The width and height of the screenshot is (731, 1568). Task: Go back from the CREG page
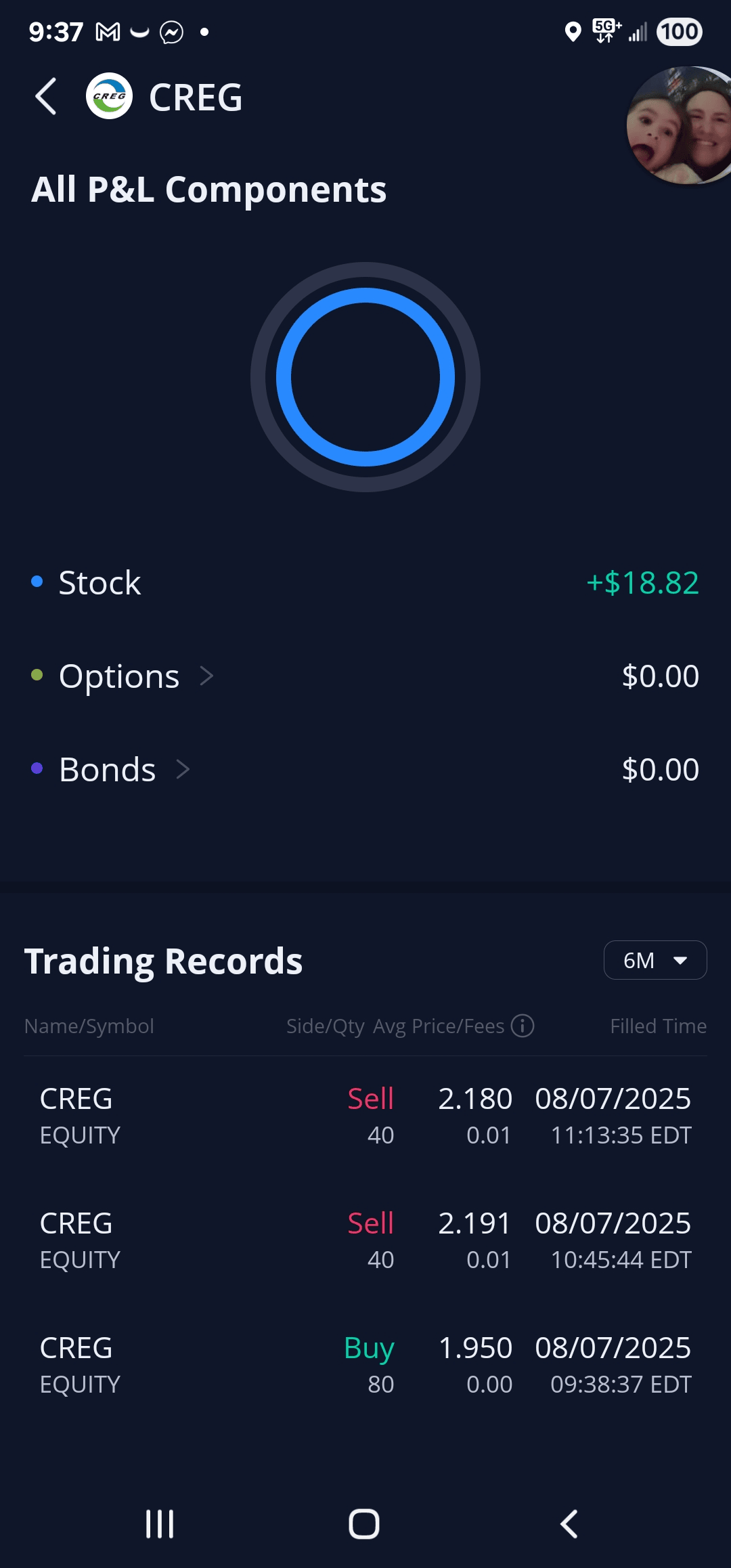[x=46, y=97]
